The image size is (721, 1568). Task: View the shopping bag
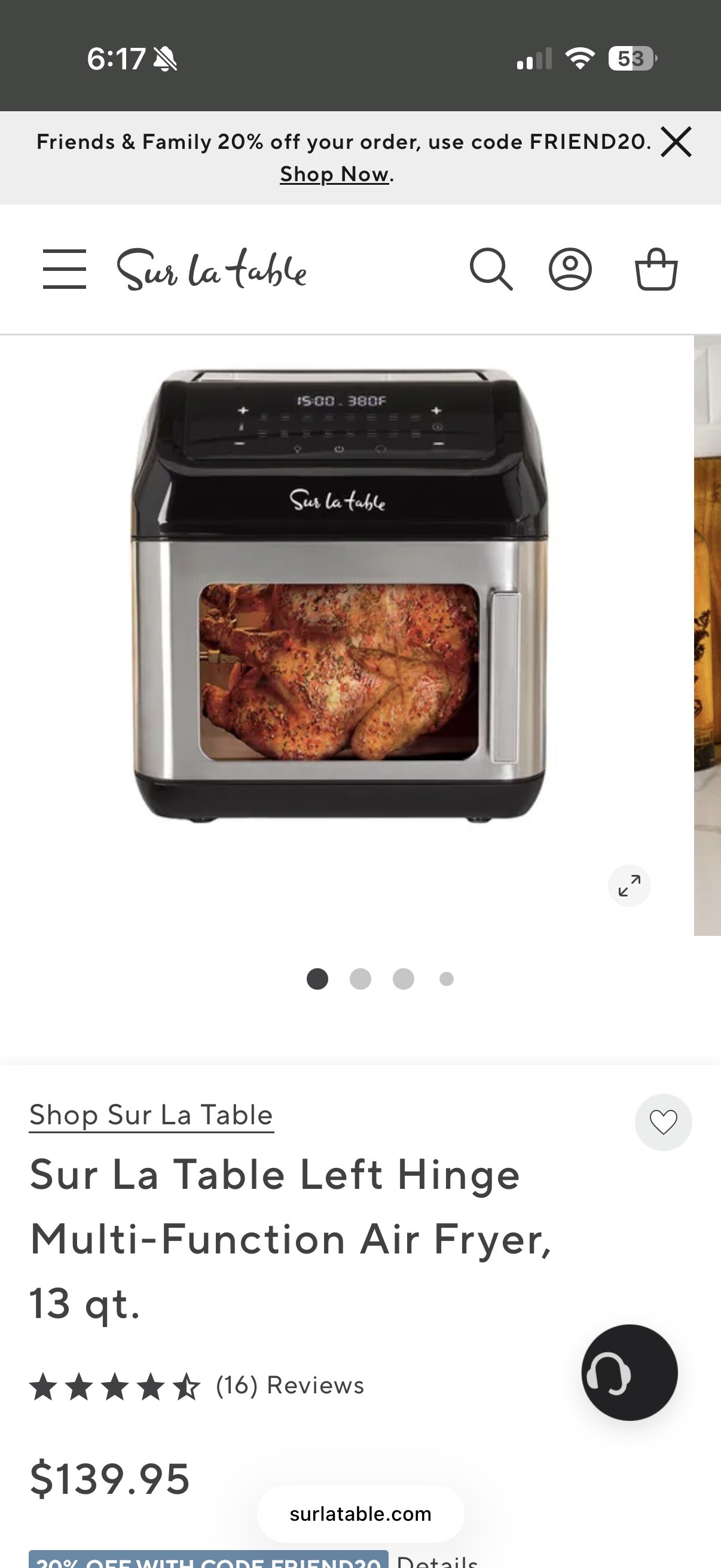click(656, 269)
